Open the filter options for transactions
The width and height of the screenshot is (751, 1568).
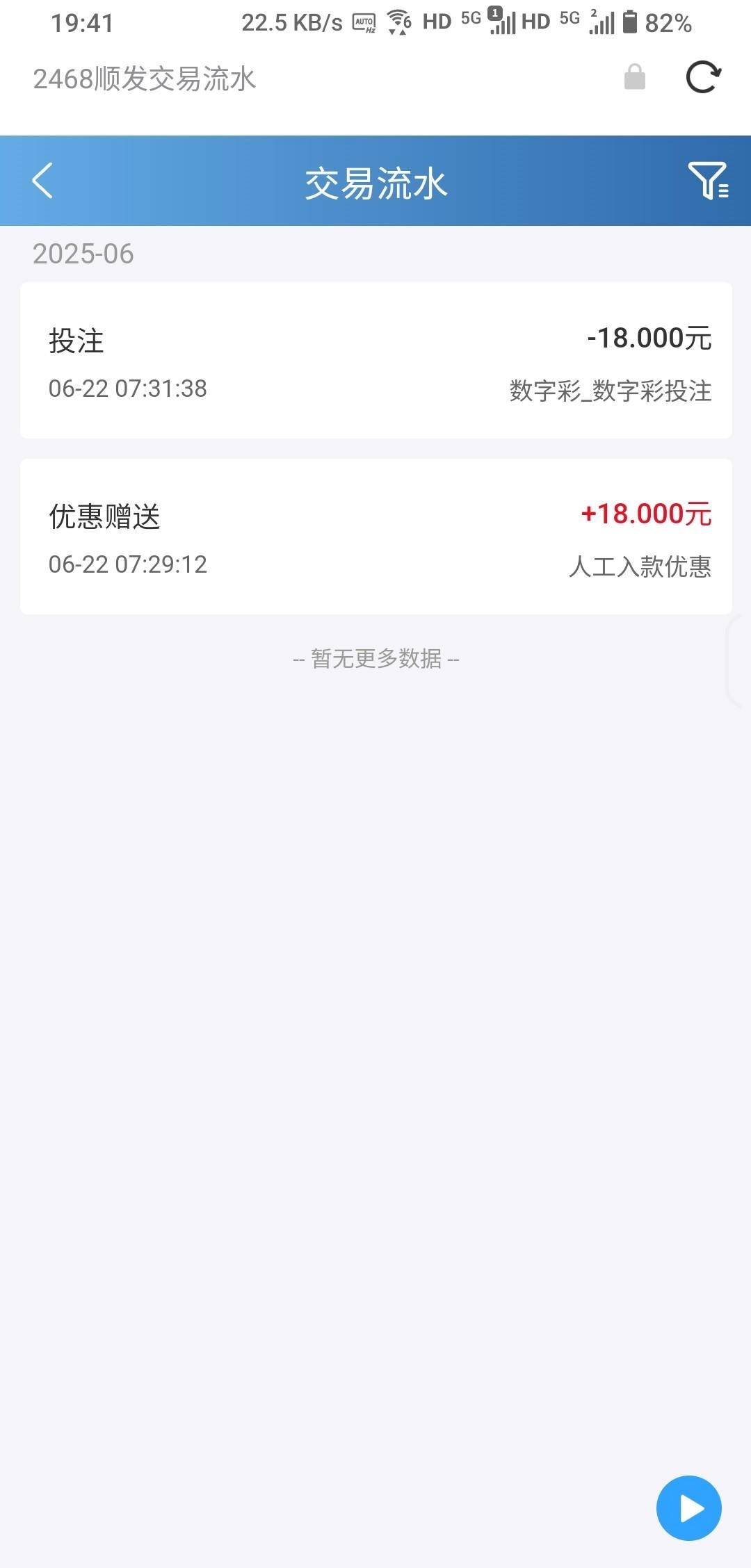point(707,181)
